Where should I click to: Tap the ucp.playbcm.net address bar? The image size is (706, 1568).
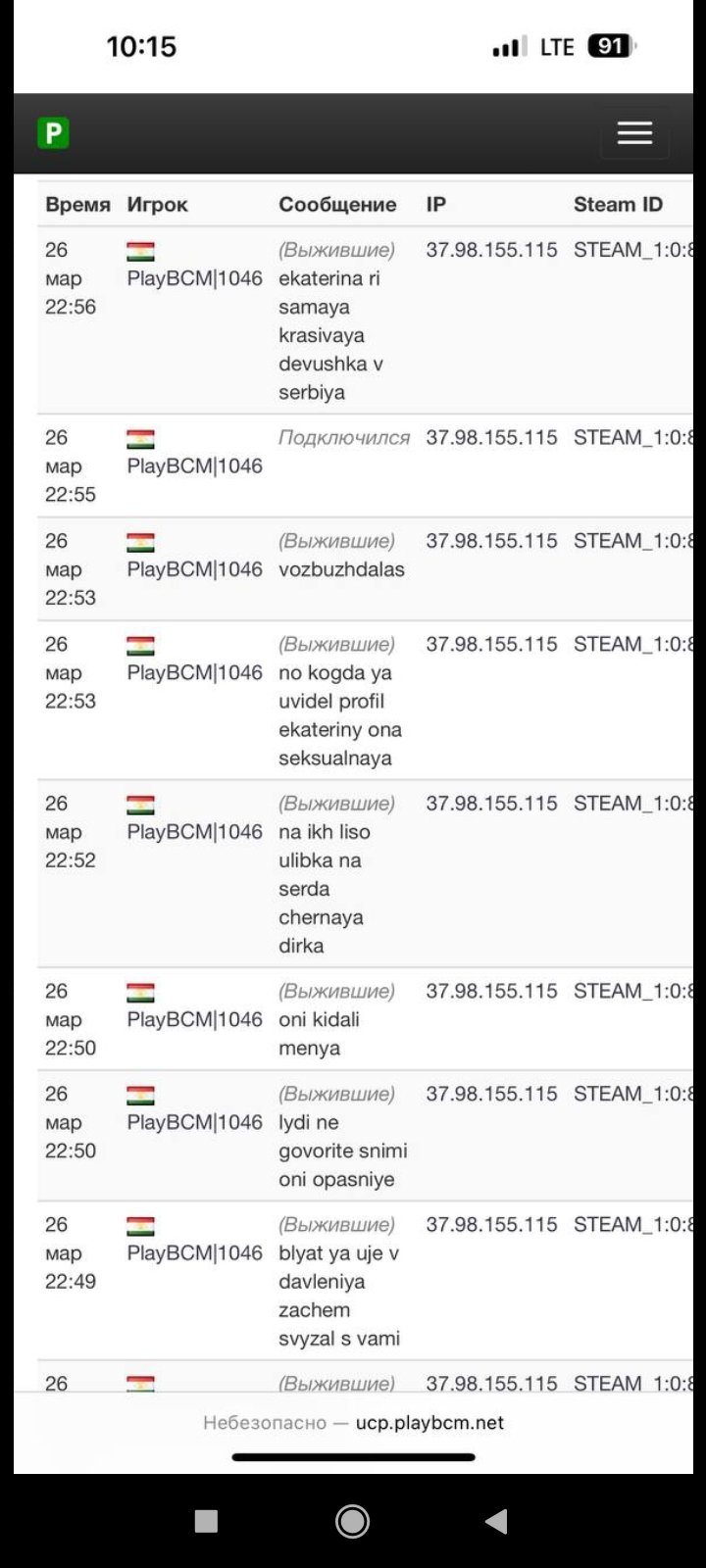(x=353, y=1422)
